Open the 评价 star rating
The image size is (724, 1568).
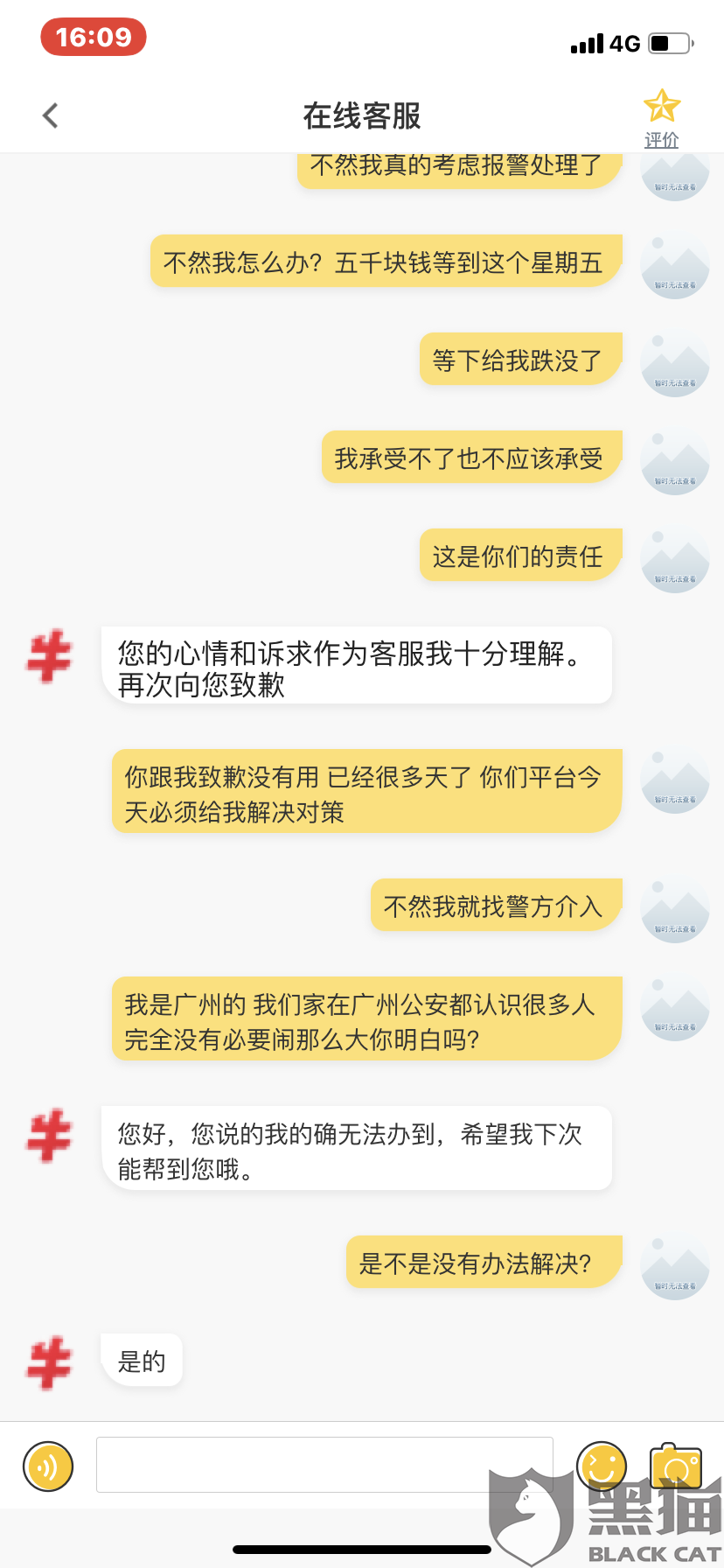(662, 119)
